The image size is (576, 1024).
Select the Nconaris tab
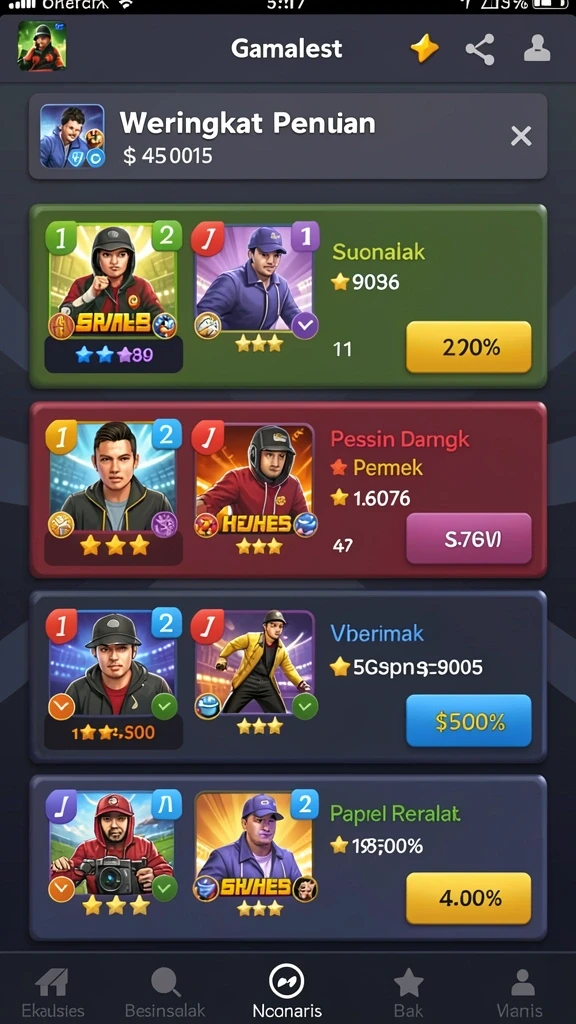tap(287, 993)
